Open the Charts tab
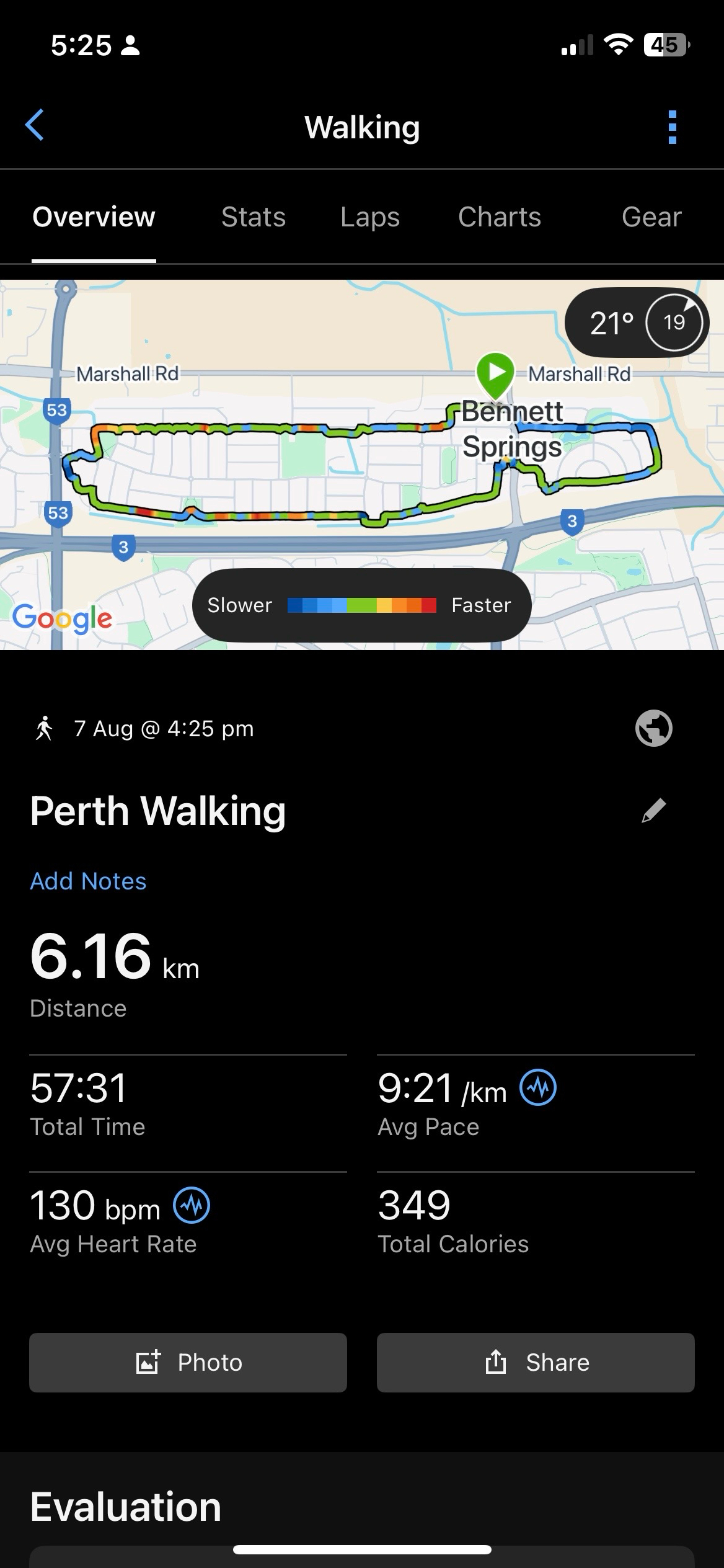Viewport: 724px width, 1568px height. [x=500, y=217]
